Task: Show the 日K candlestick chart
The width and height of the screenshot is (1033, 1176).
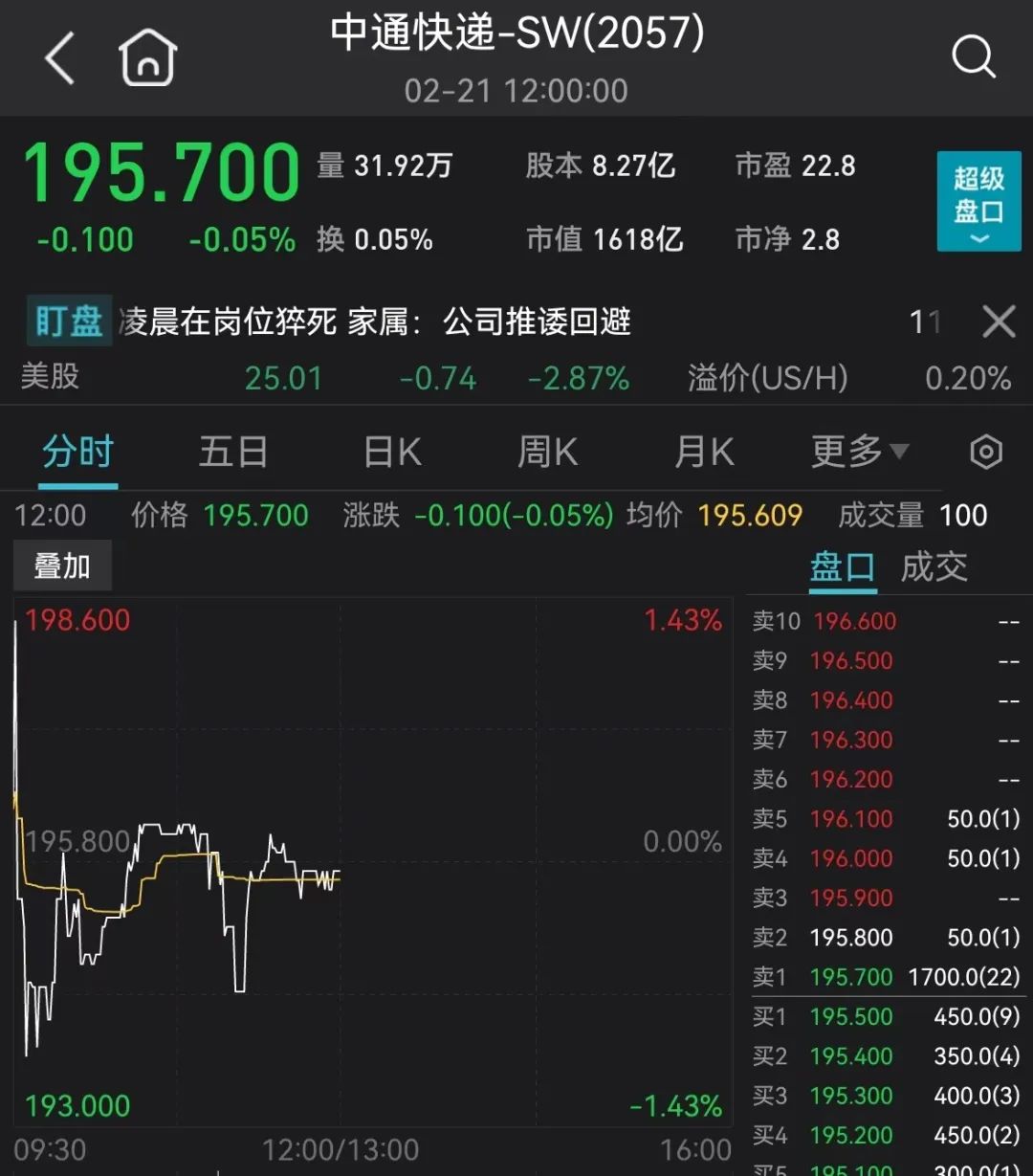Action: tap(392, 452)
